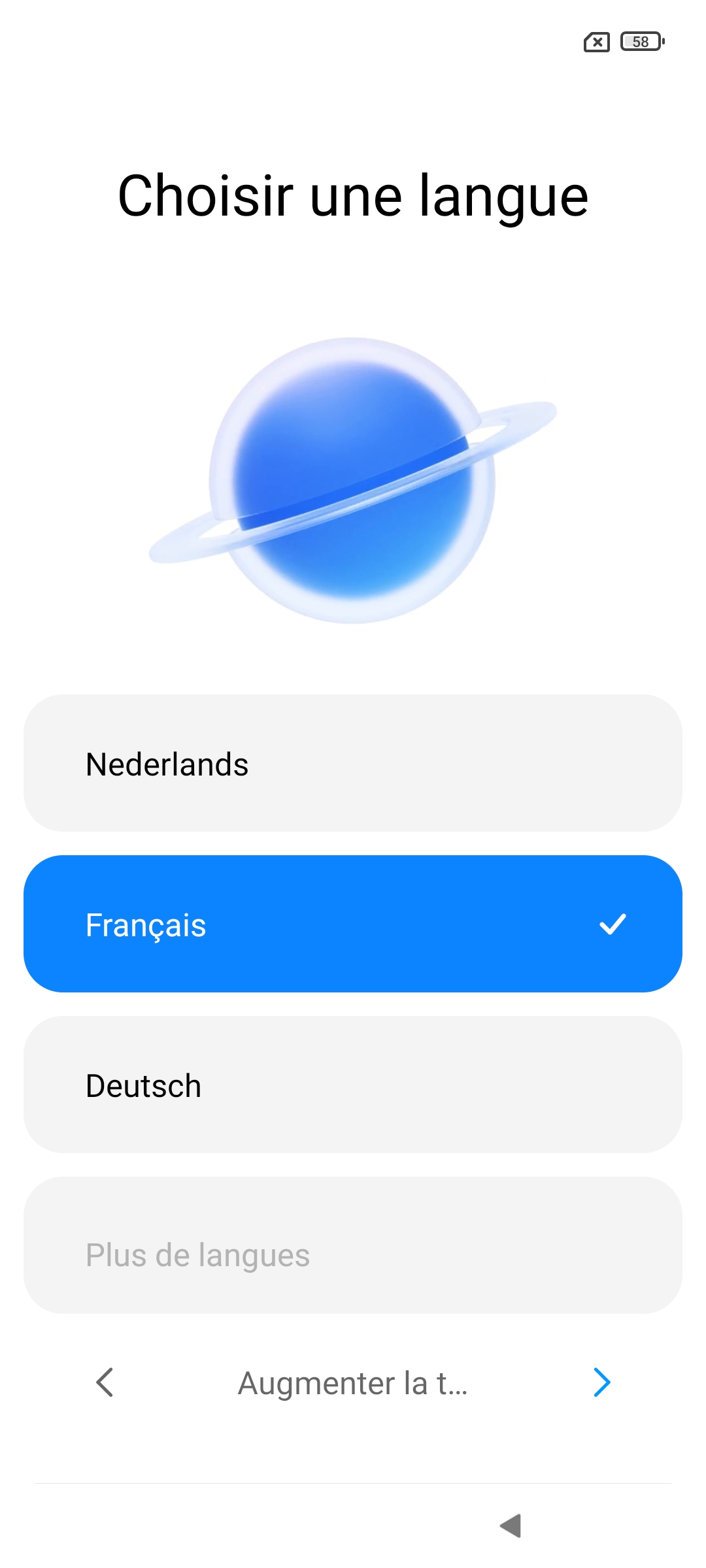Pick Deutsch from the language list

pyautogui.click(x=353, y=1085)
